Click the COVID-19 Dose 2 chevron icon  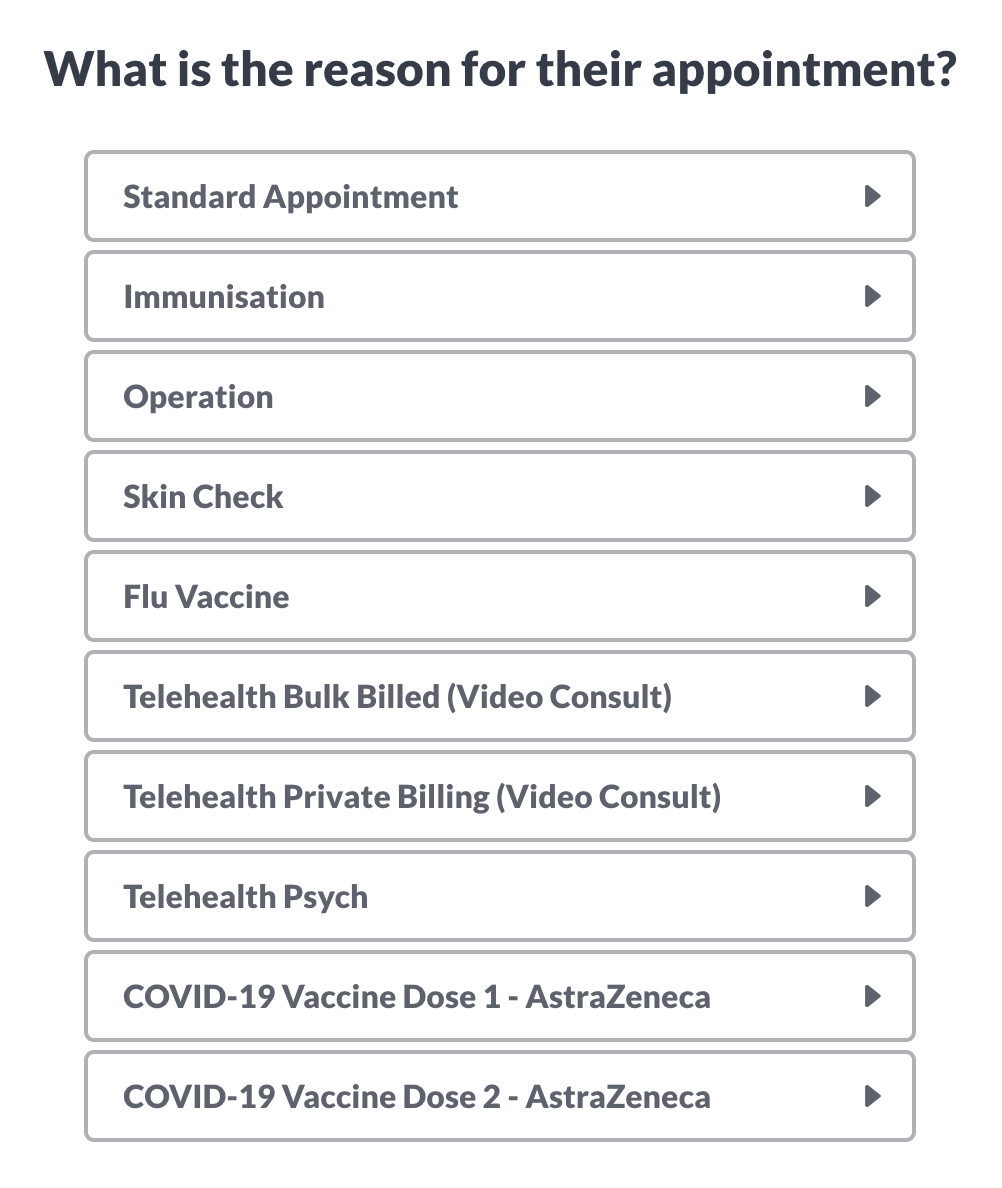tap(874, 1096)
